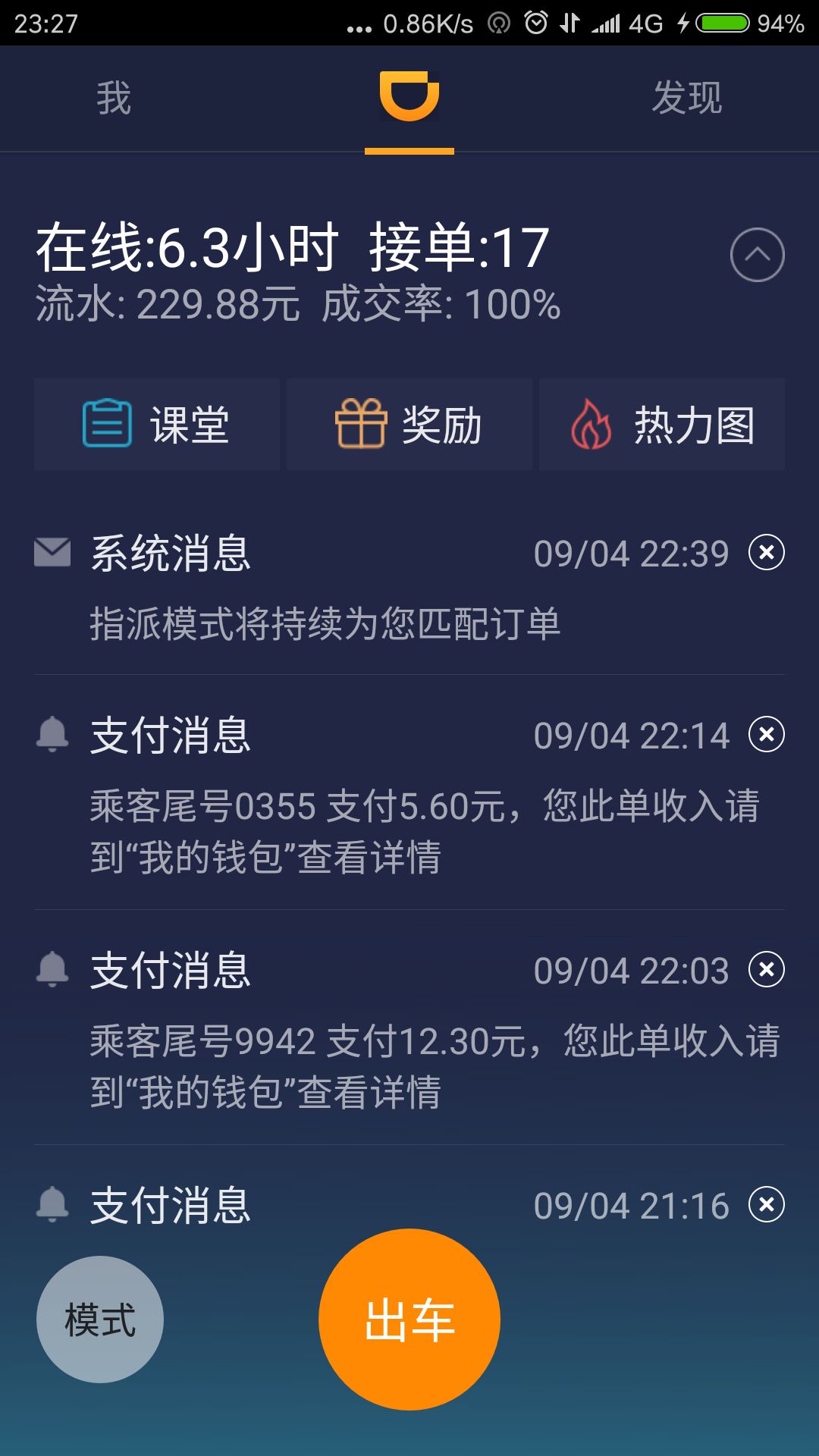Open the 奖励 rewards gift icon
Viewport: 819px width, 1456px height.
(362, 423)
